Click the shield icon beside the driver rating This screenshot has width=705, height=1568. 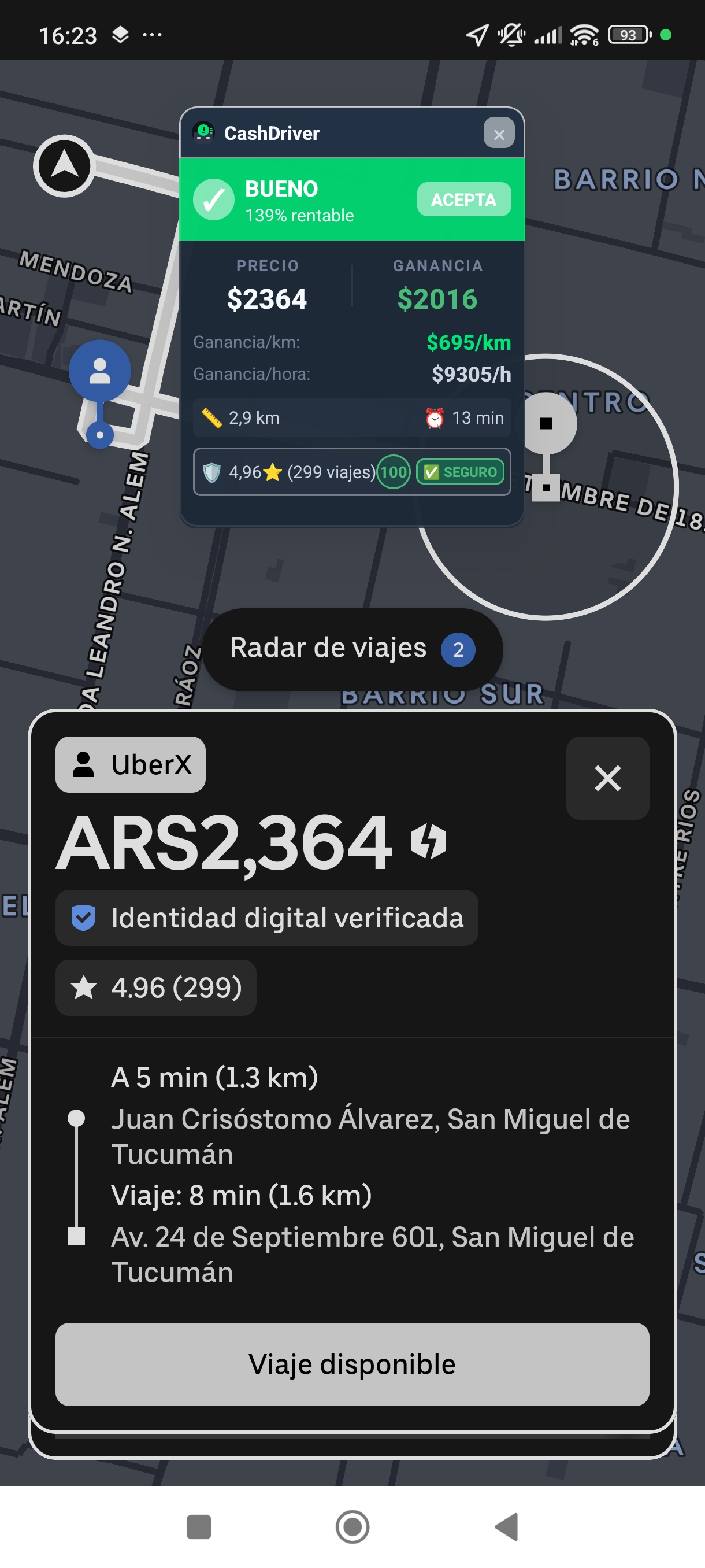click(211, 472)
